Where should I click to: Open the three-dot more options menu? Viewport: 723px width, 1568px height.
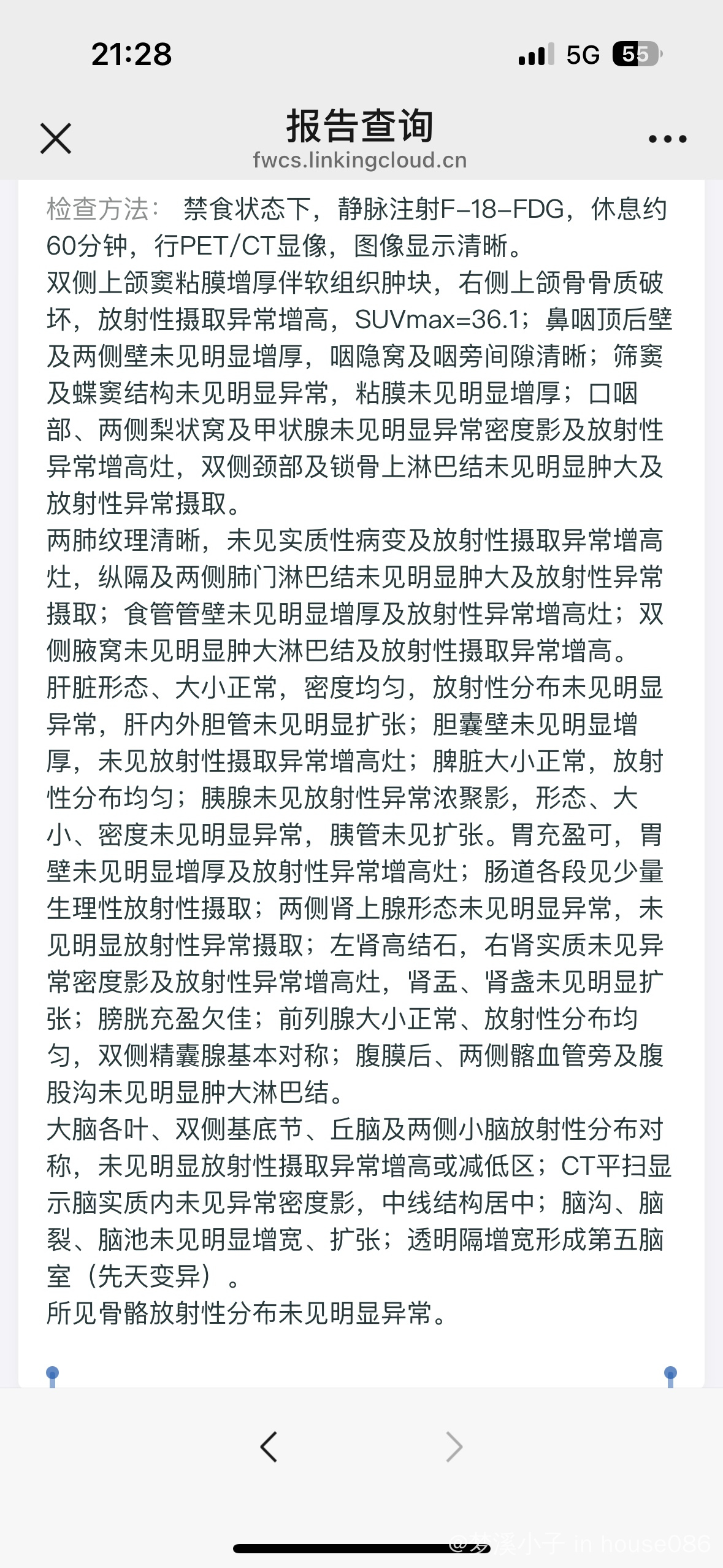(667, 139)
